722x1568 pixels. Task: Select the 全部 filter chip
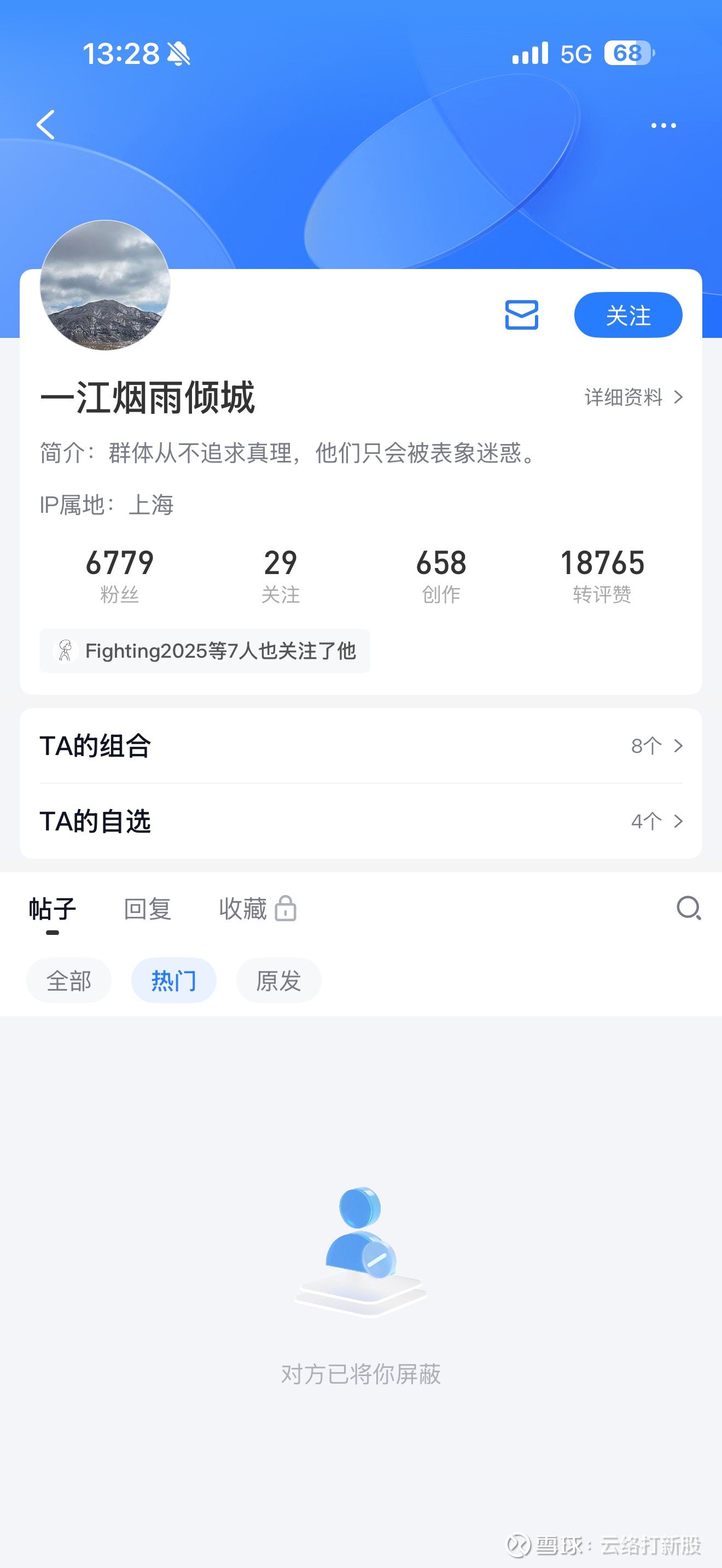coord(69,981)
